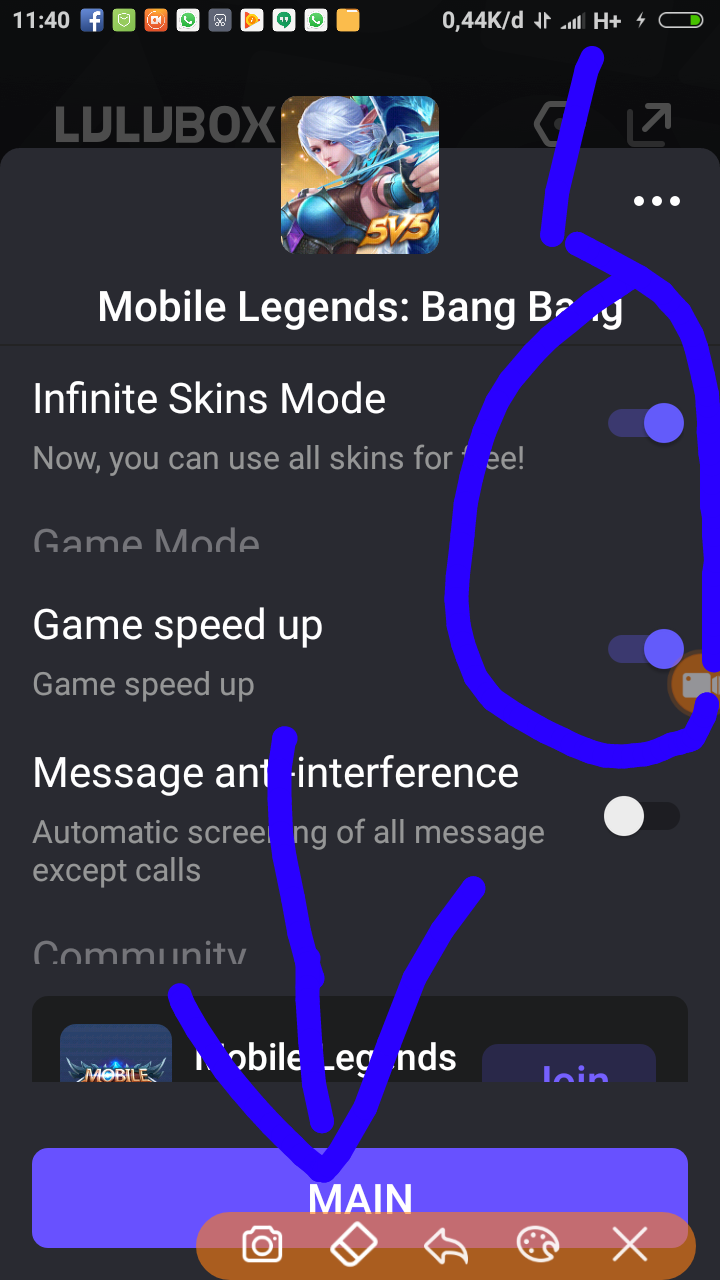The width and height of the screenshot is (720, 1280).
Task: Take a screenshot with camera icon
Action: click(263, 1245)
